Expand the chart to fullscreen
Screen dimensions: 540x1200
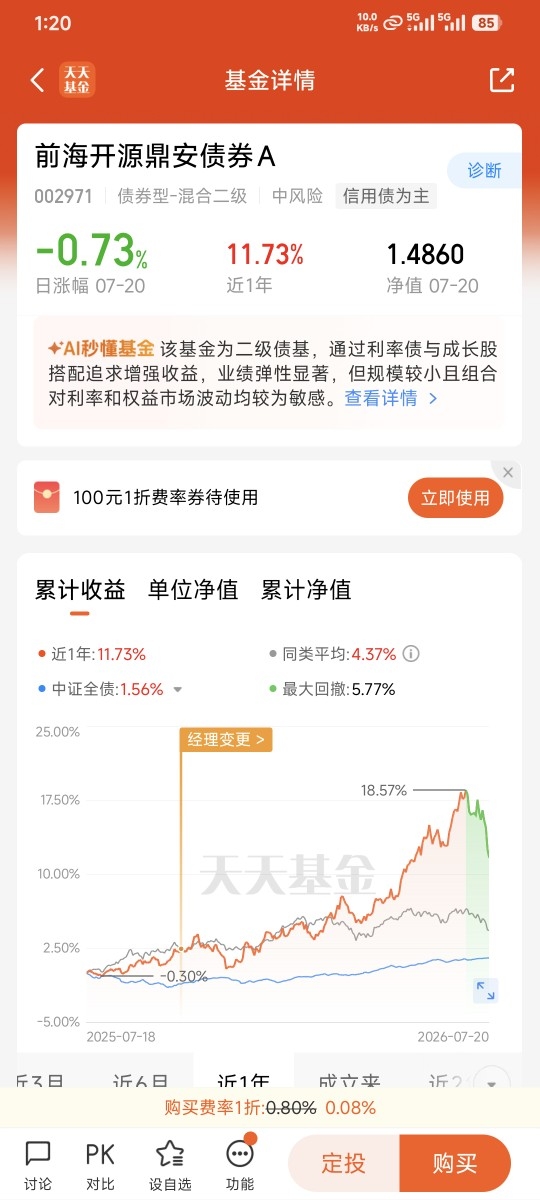coord(485,991)
